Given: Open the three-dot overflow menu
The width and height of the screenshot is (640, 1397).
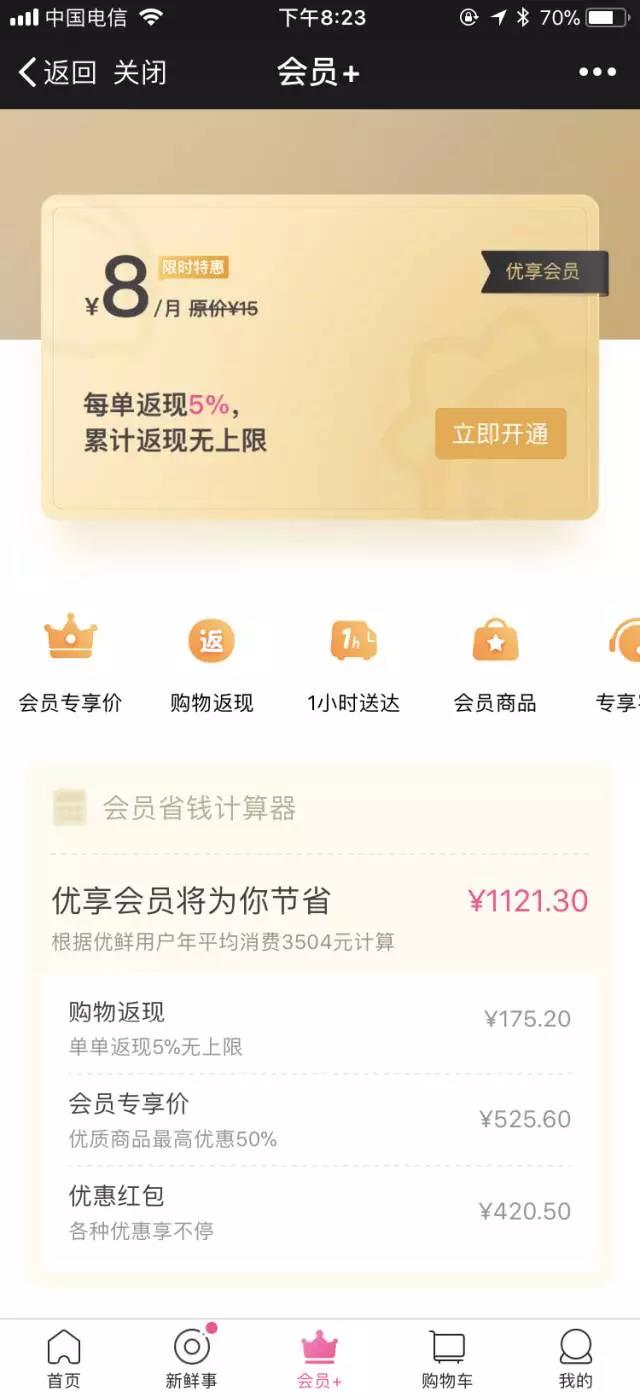Looking at the screenshot, I should pos(597,72).
